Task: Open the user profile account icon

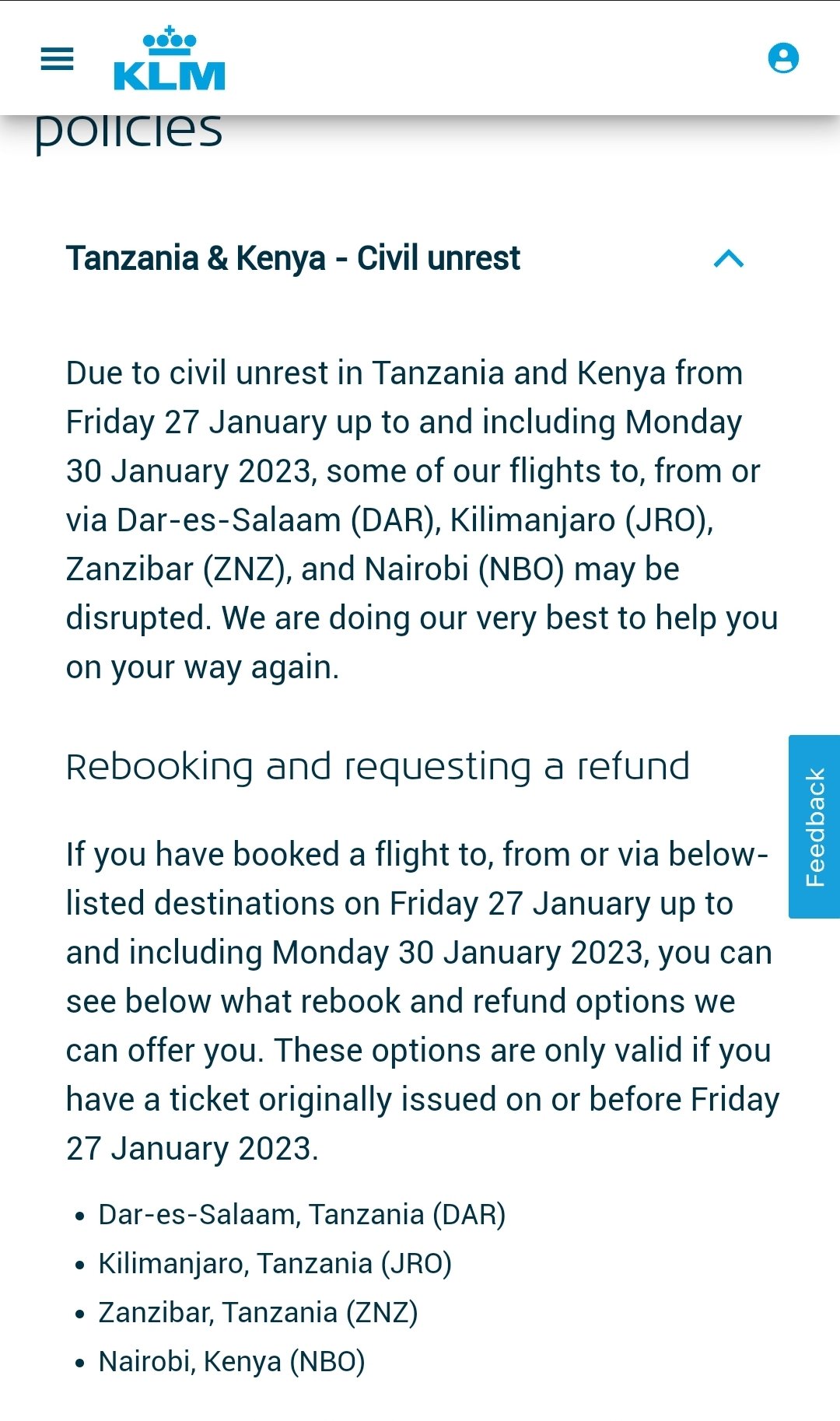Action: [783, 58]
